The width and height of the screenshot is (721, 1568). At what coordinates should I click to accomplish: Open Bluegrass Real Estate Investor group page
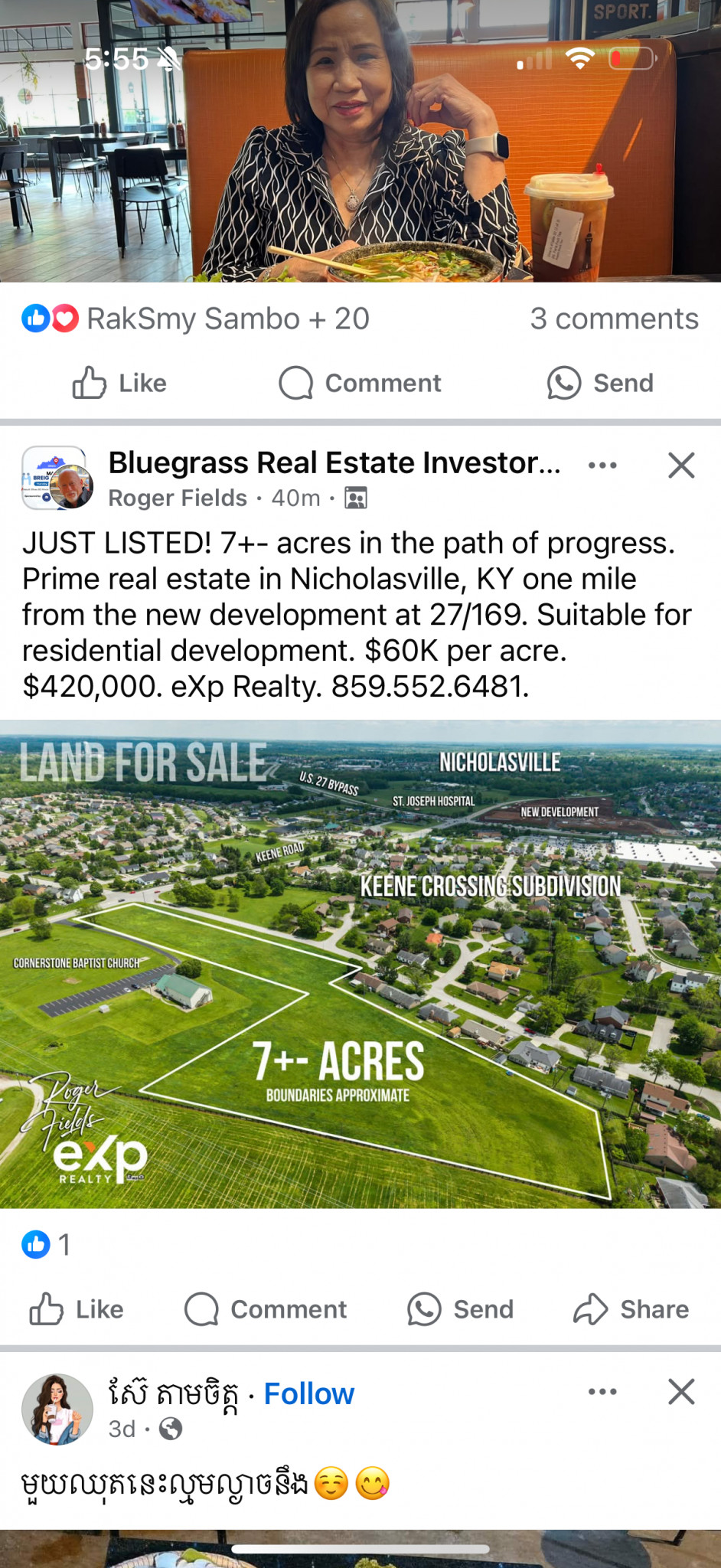[334, 462]
